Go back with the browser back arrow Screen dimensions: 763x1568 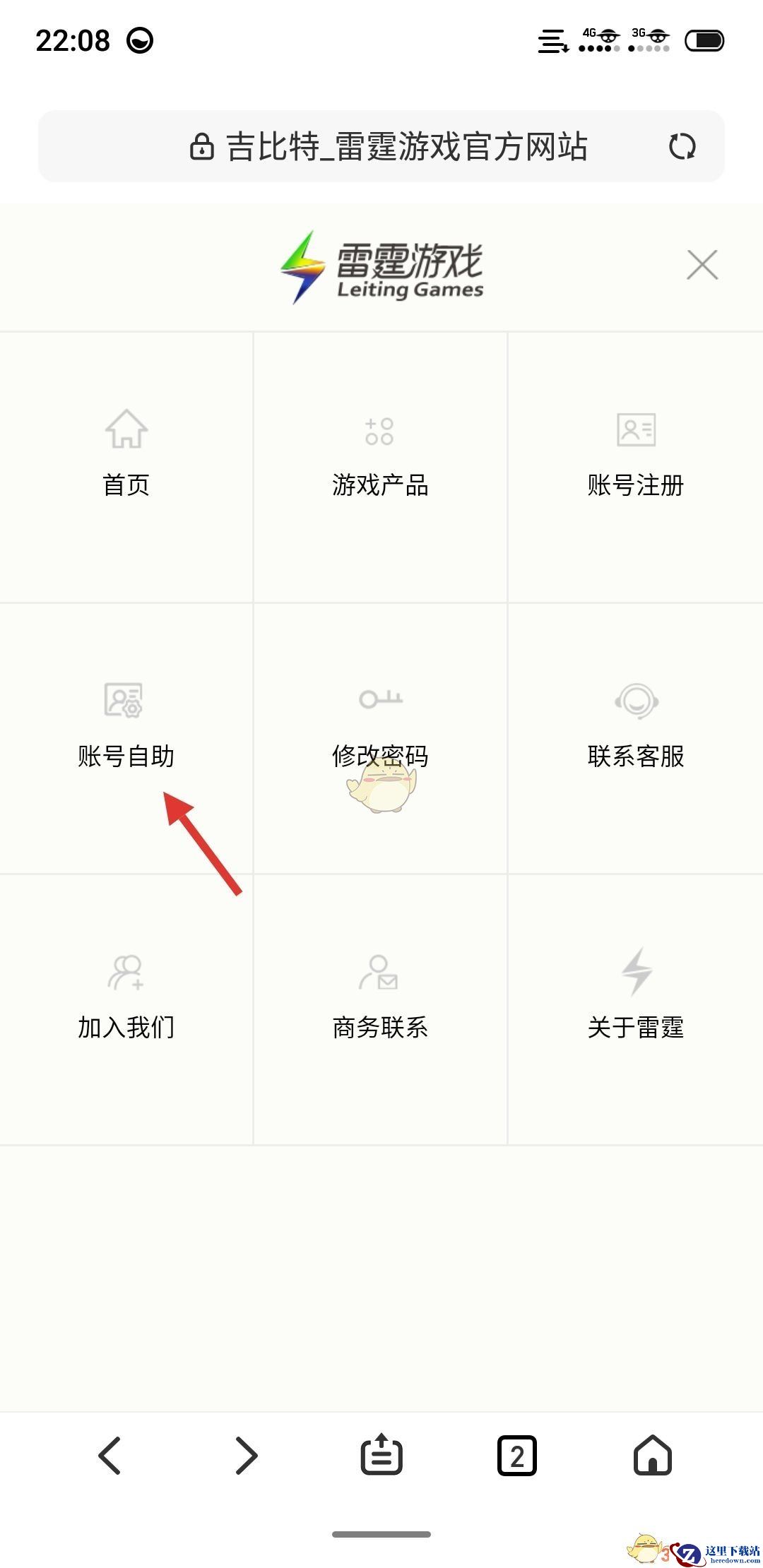tap(110, 1456)
